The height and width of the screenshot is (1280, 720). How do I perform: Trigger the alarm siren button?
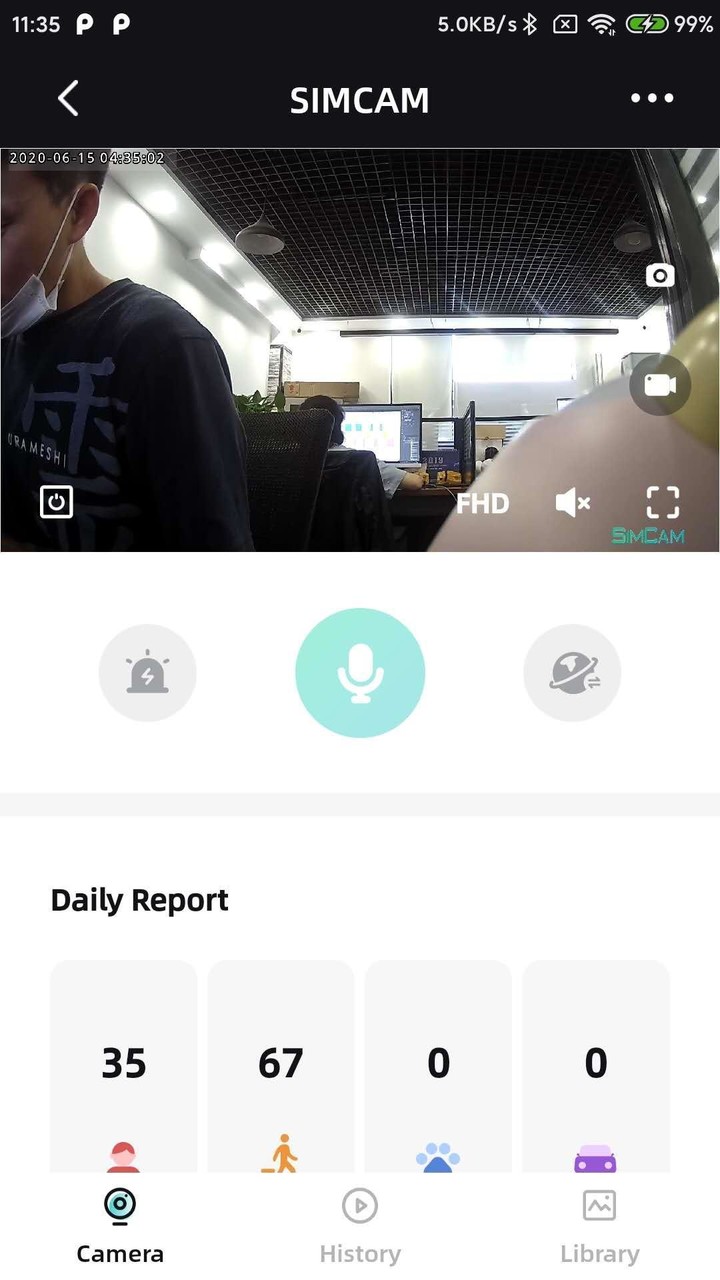point(148,673)
